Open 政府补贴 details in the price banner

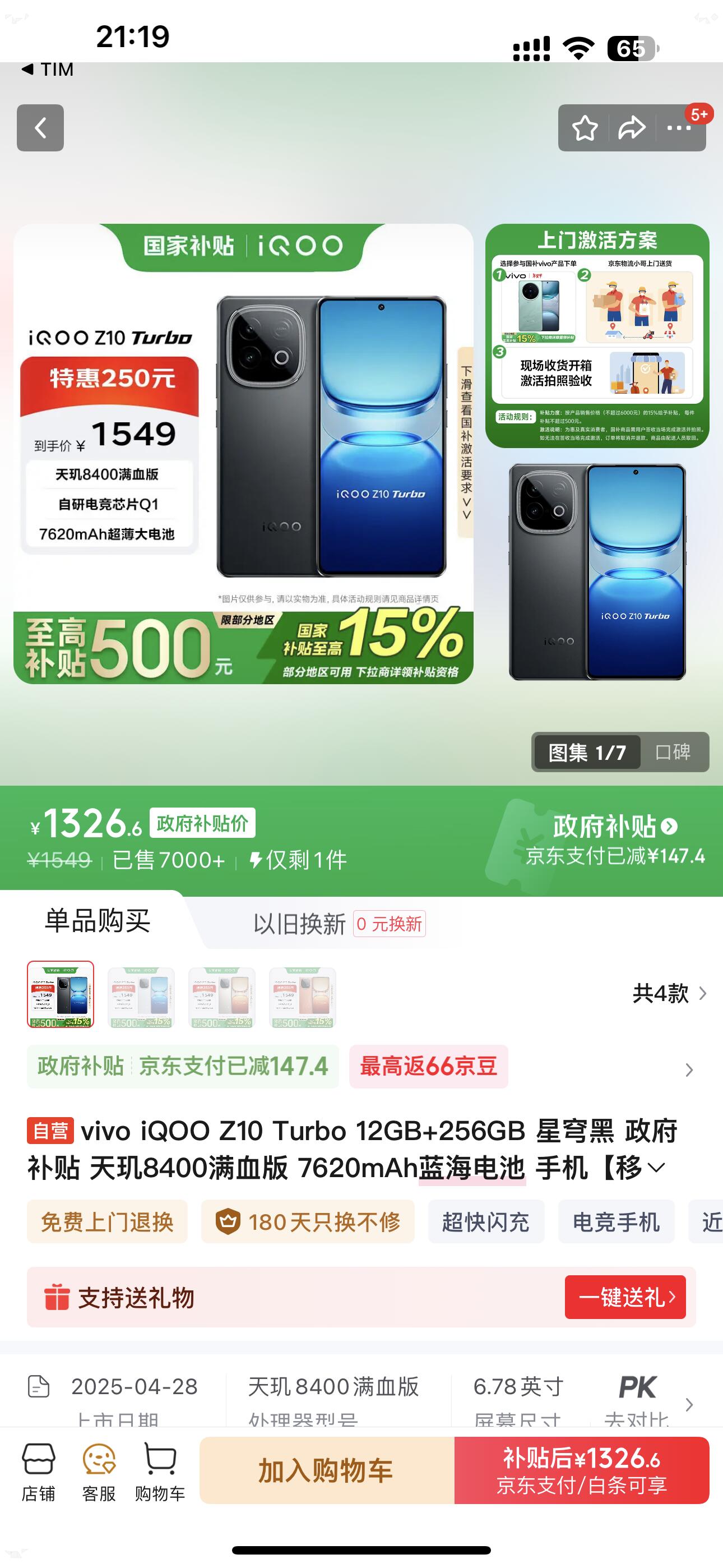(615, 827)
